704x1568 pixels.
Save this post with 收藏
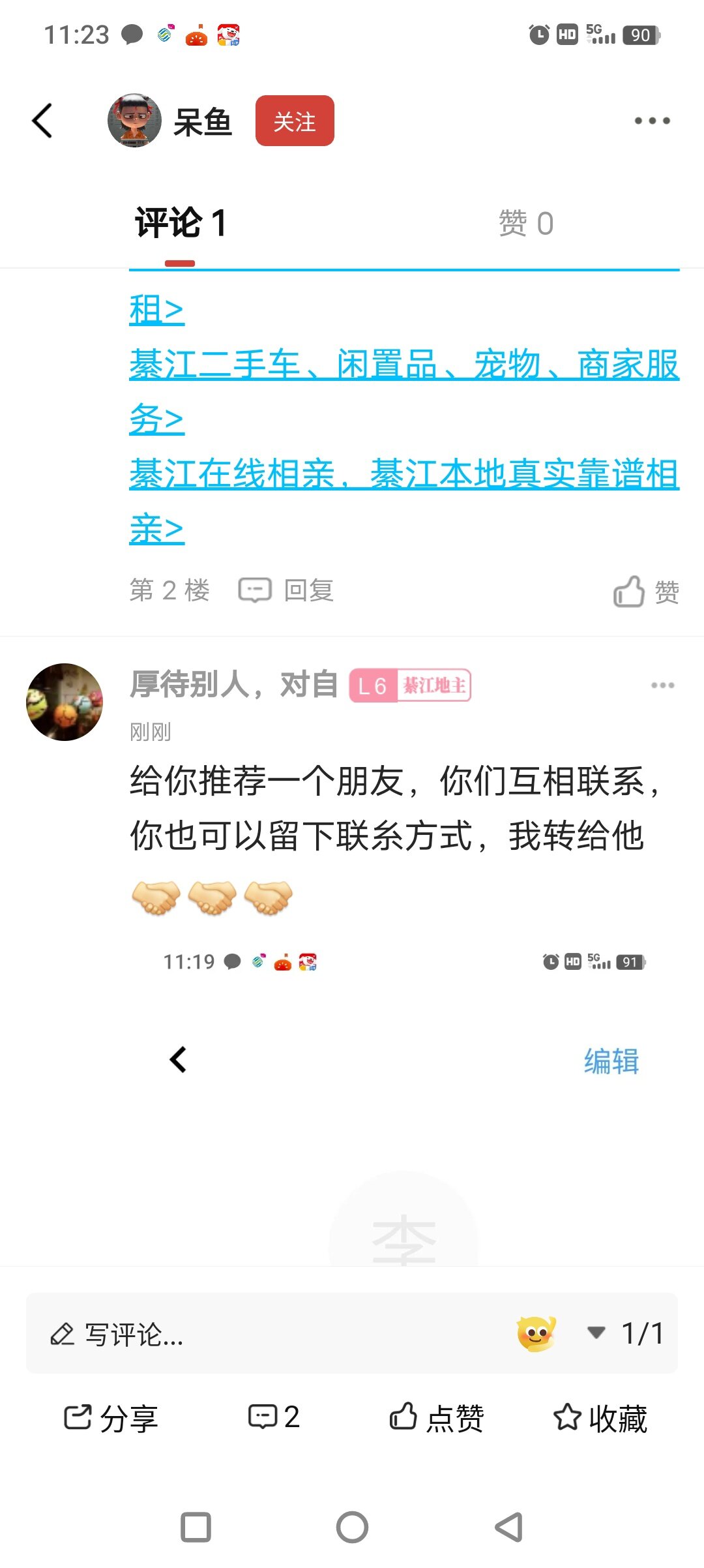[600, 1418]
